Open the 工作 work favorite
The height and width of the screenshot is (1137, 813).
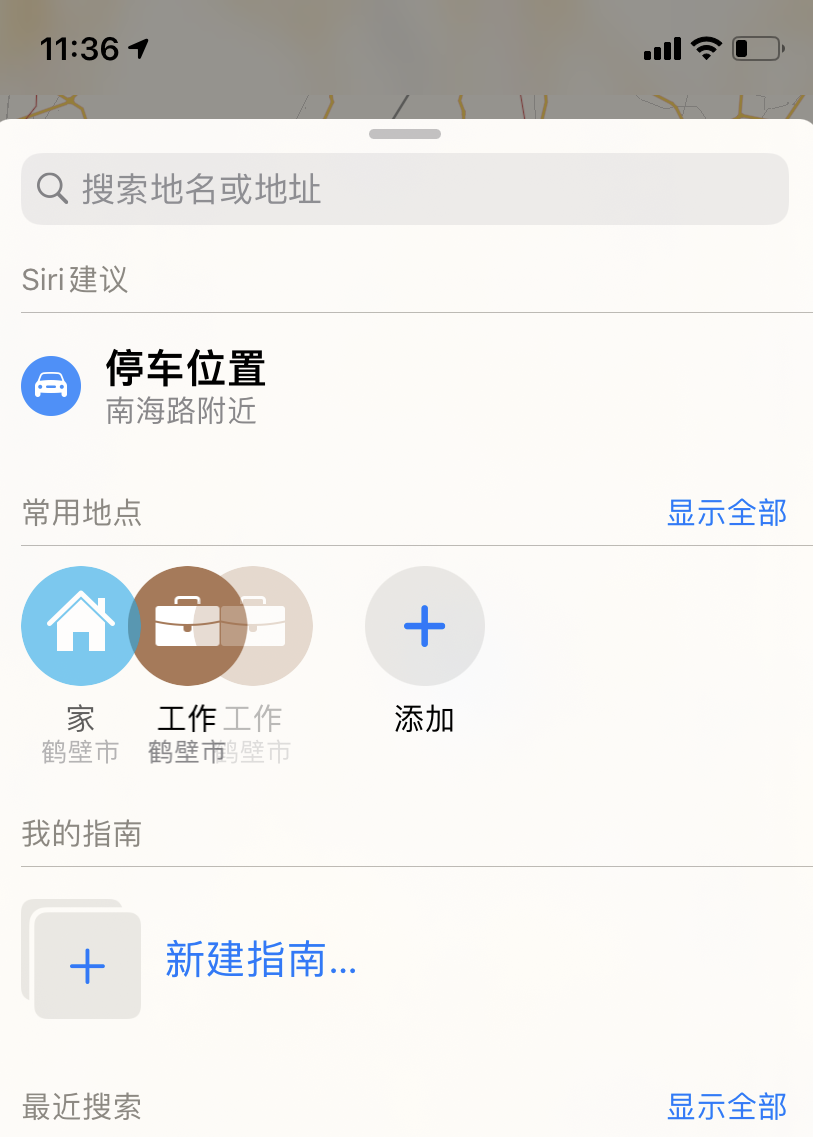pyautogui.click(x=187, y=626)
